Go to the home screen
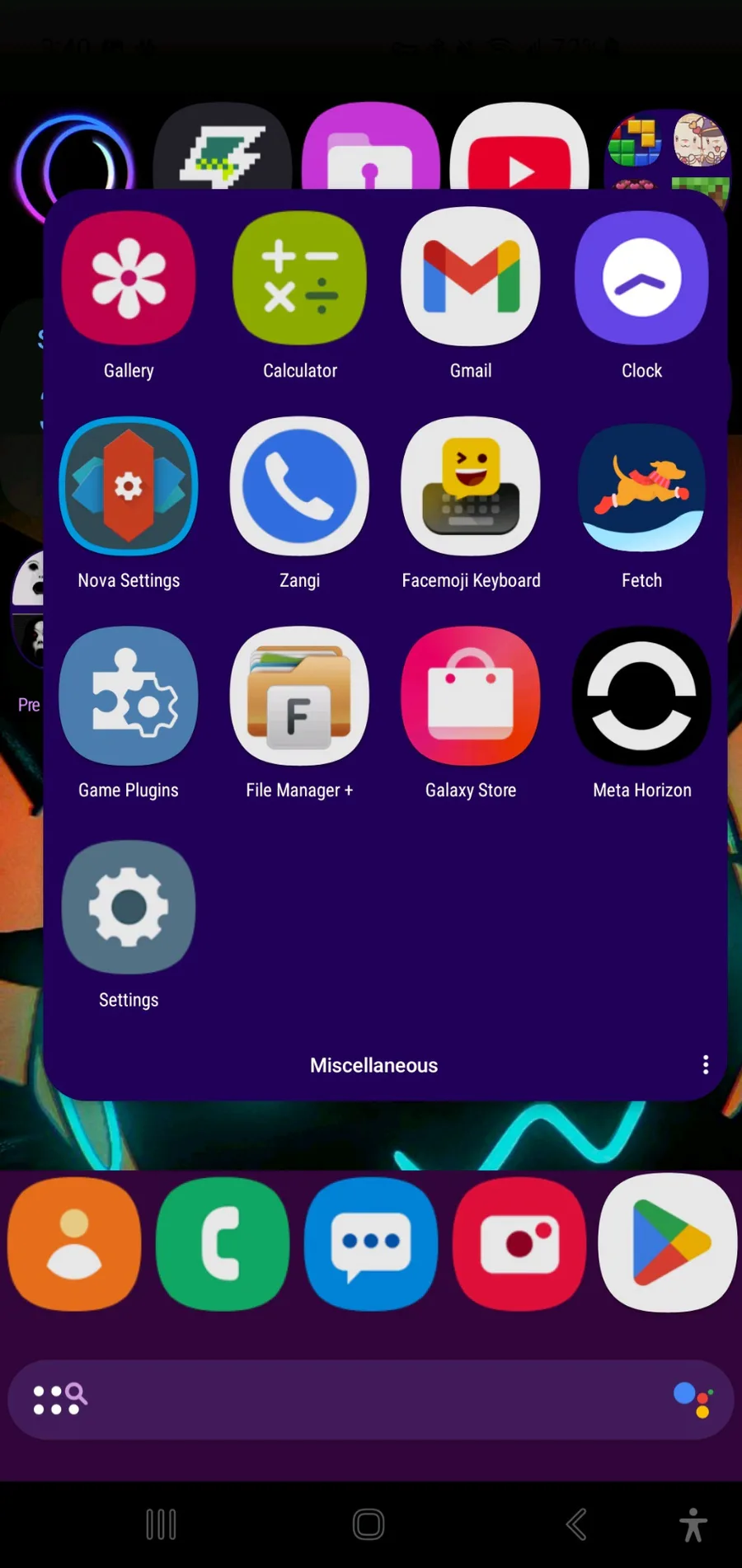 click(x=369, y=1524)
